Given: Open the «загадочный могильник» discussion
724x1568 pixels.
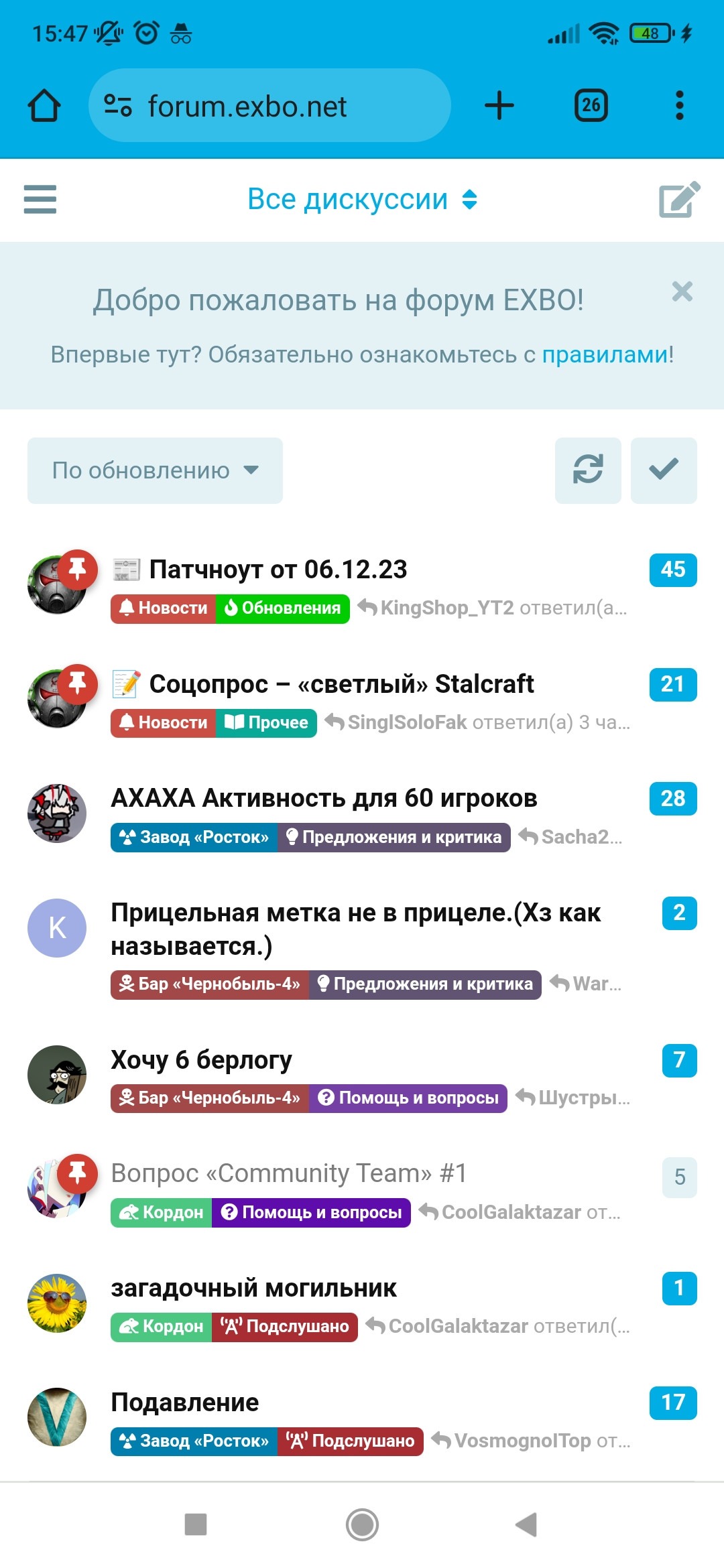Looking at the screenshot, I should (x=253, y=1289).
